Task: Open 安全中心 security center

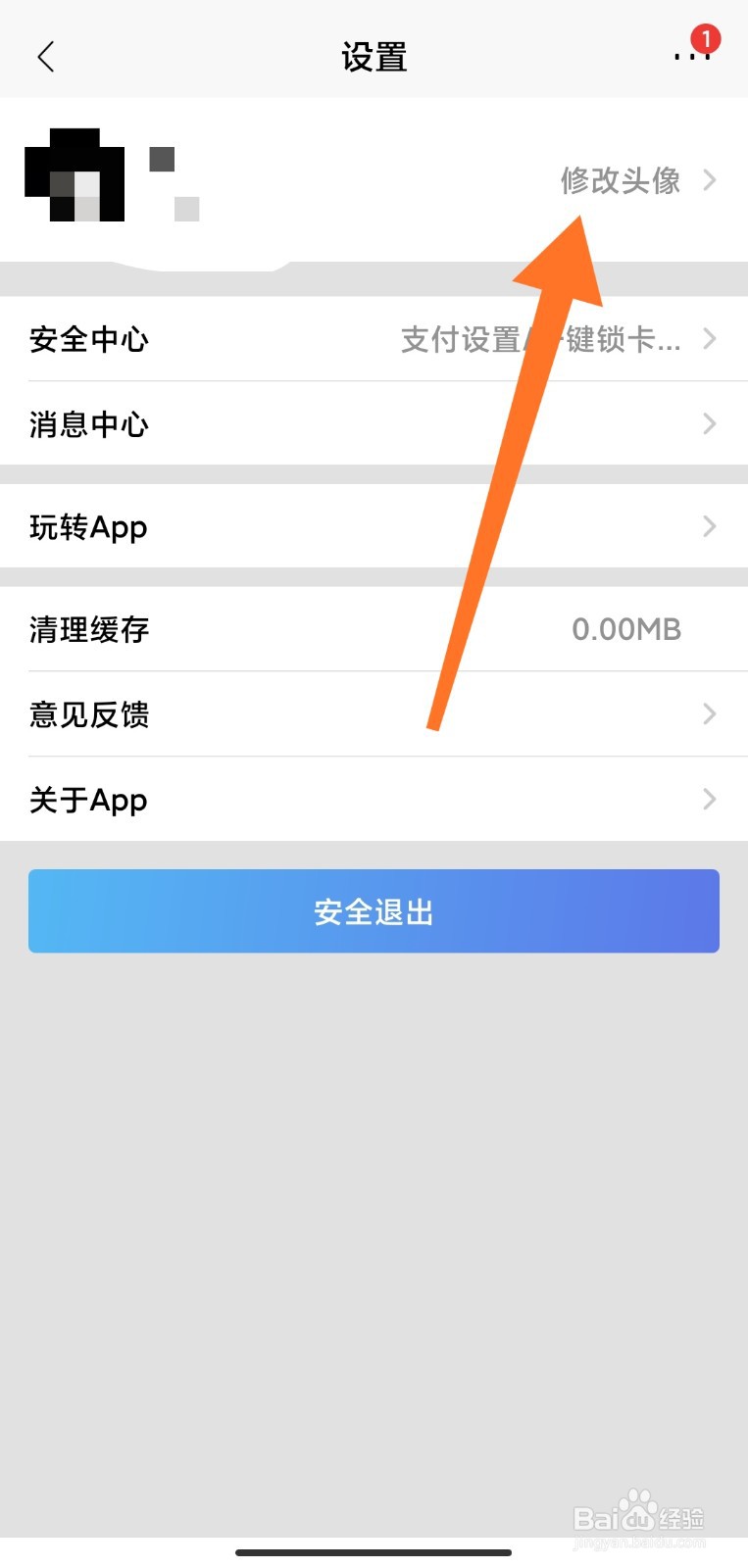Action: (x=88, y=340)
